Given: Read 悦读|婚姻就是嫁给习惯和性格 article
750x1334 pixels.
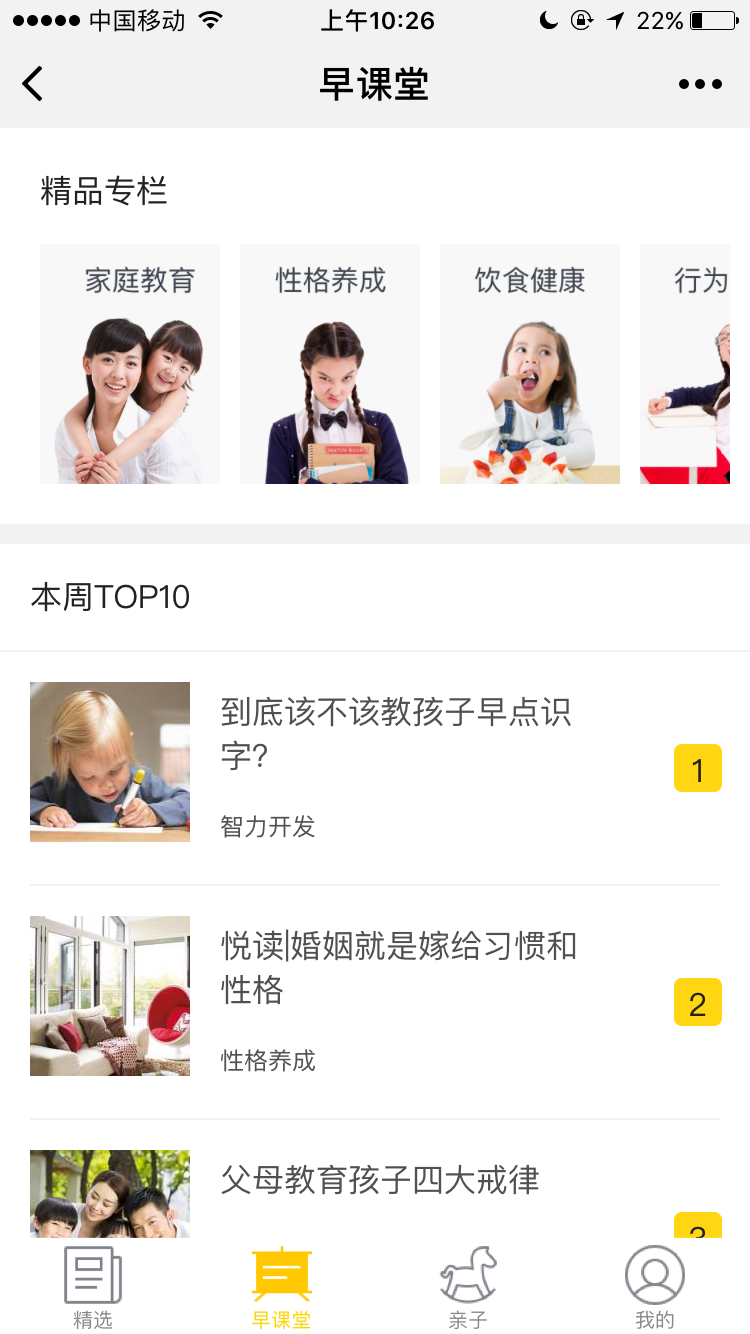Looking at the screenshot, I should (x=398, y=967).
